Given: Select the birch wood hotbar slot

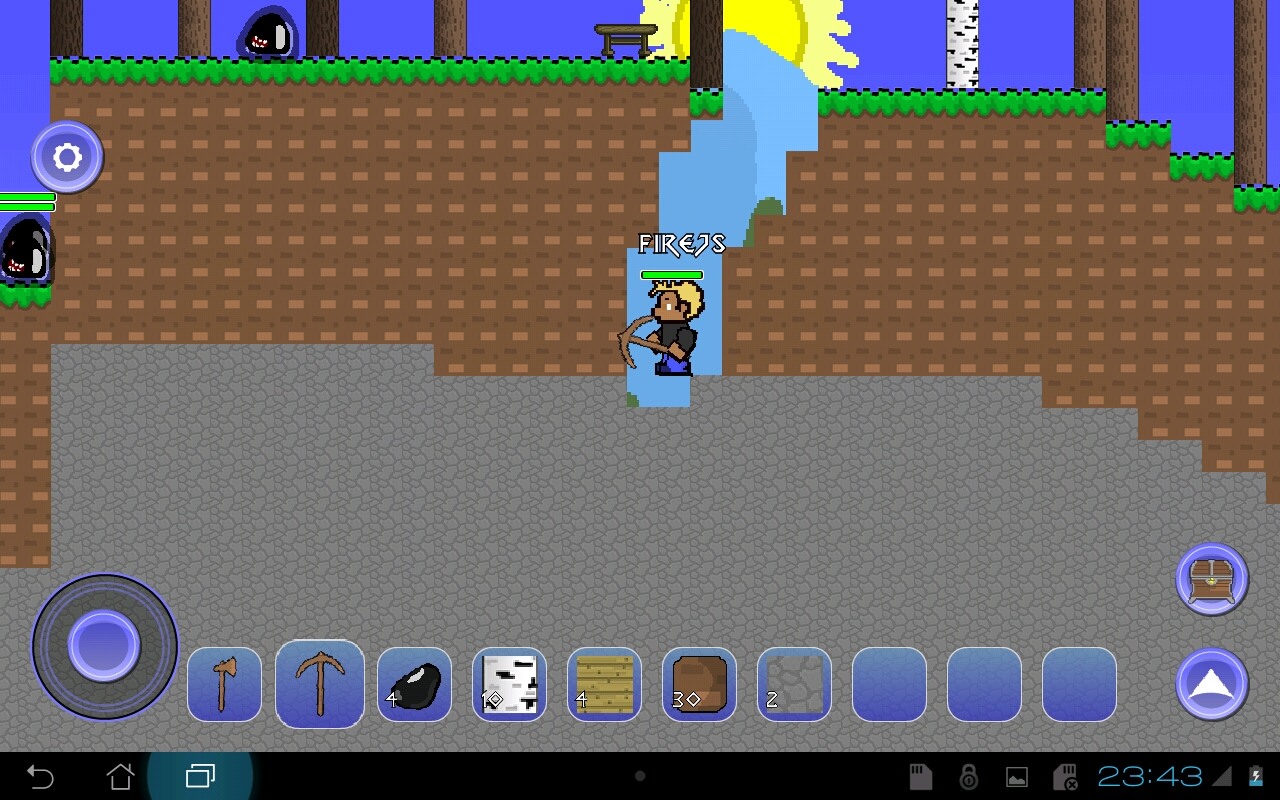Looking at the screenshot, I should [509, 684].
